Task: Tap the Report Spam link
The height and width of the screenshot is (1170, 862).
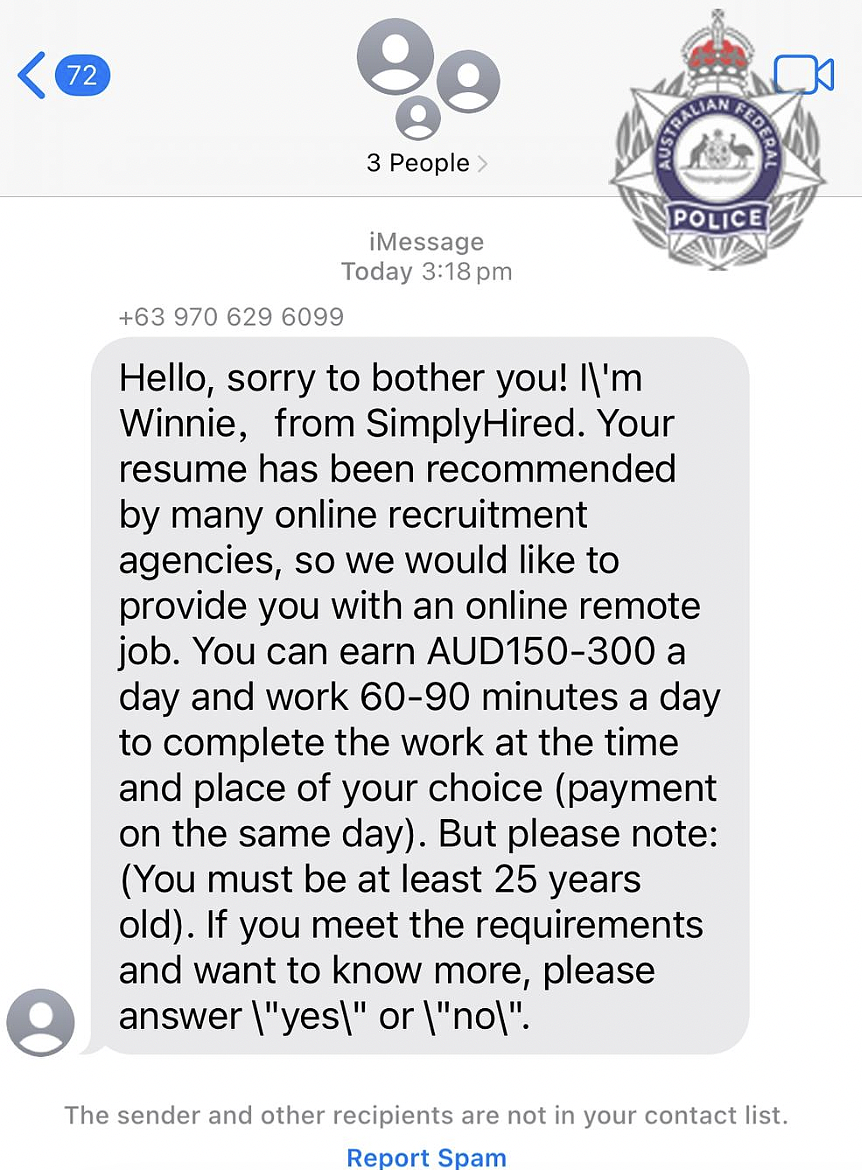Action: 426,1157
